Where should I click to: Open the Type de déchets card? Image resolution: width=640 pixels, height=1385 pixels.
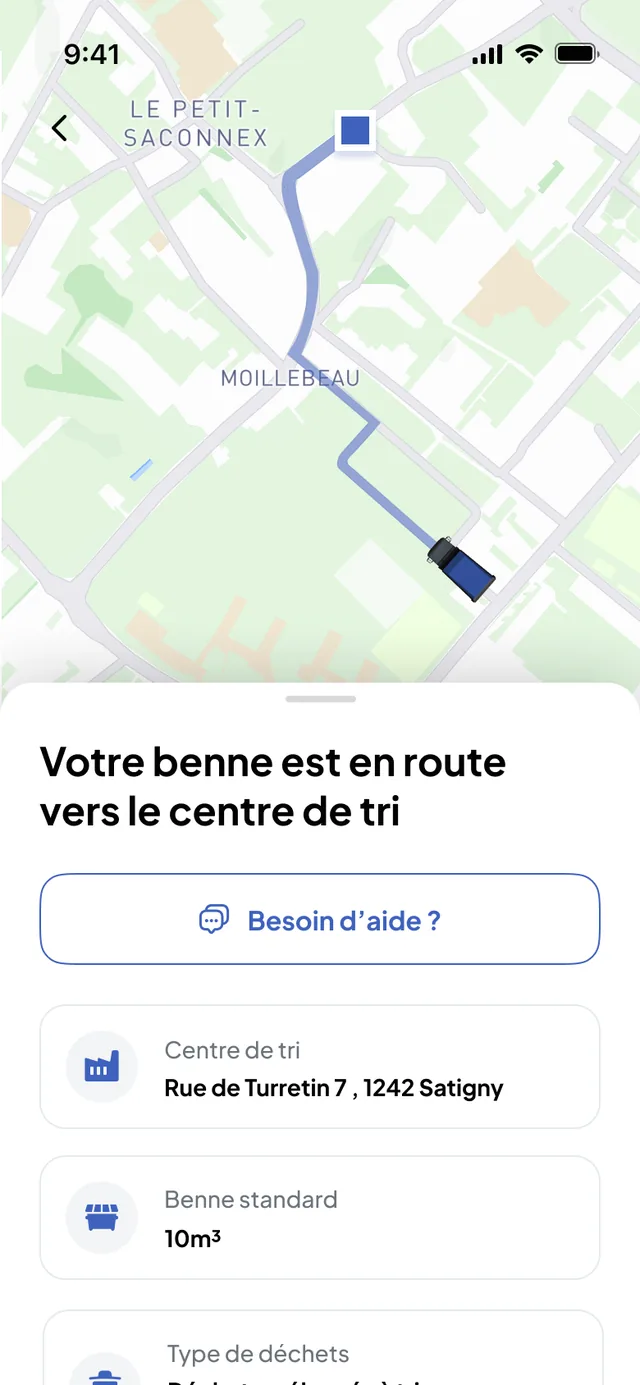(x=322, y=1347)
